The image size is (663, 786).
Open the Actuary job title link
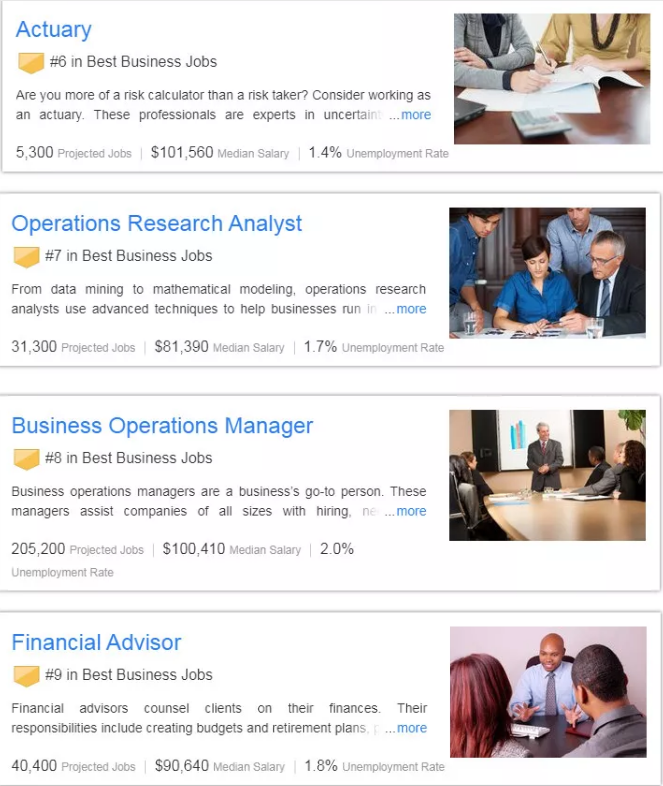(x=53, y=30)
